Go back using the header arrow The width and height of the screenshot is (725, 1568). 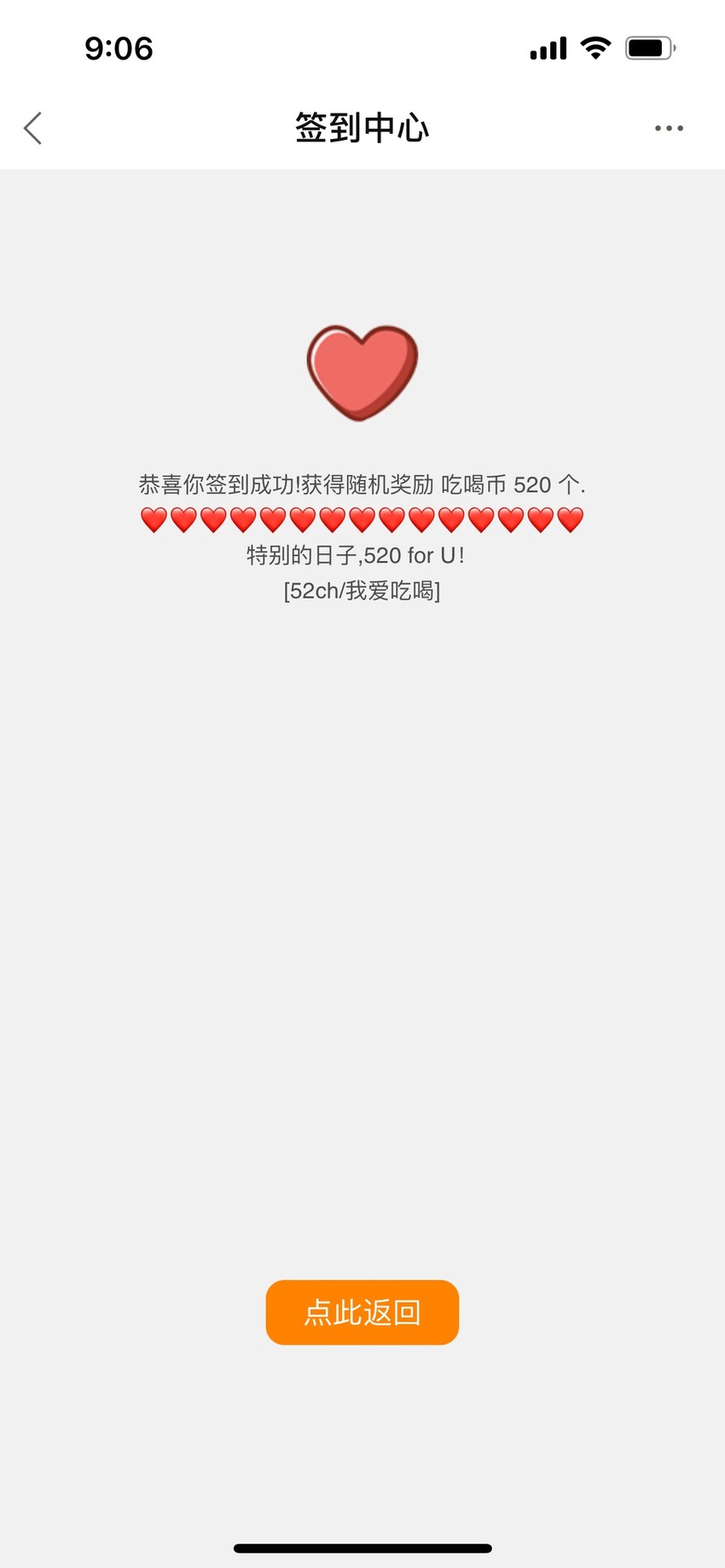click(32, 129)
